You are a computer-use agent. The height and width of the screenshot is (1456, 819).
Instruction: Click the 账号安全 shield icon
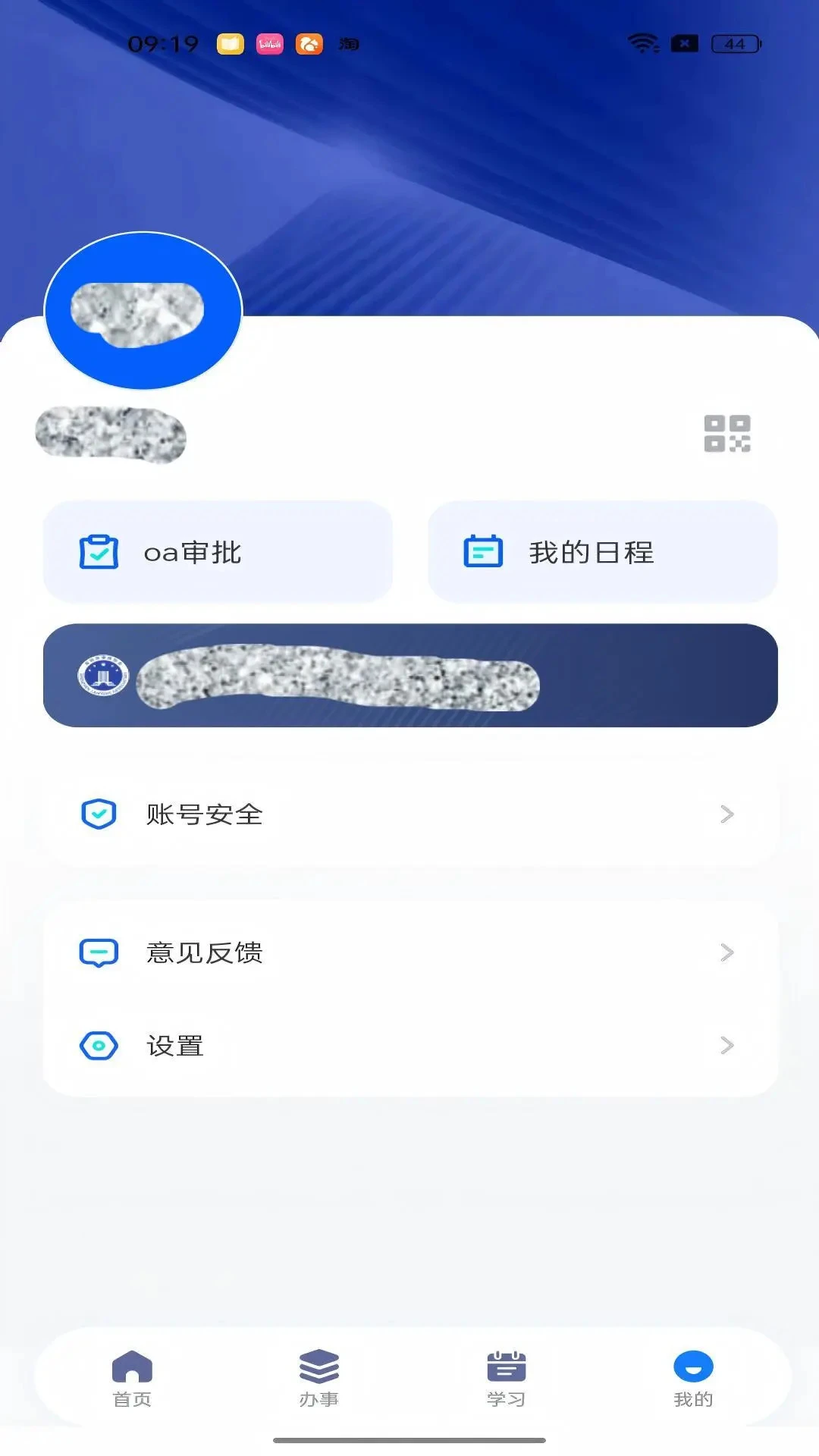pyautogui.click(x=98, y=814)
